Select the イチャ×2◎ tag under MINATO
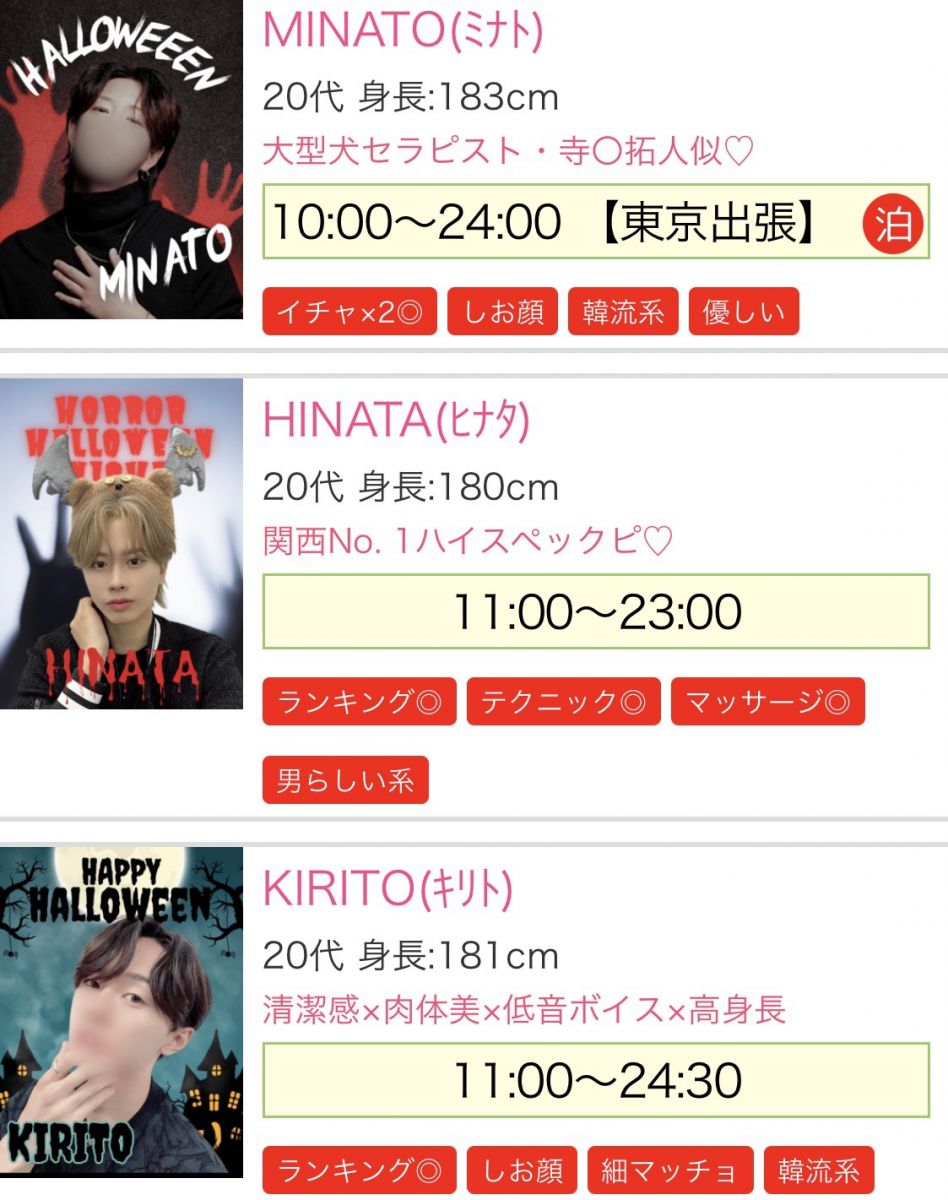The height and width of the screenshot is (1200, 948). (349, 312)
